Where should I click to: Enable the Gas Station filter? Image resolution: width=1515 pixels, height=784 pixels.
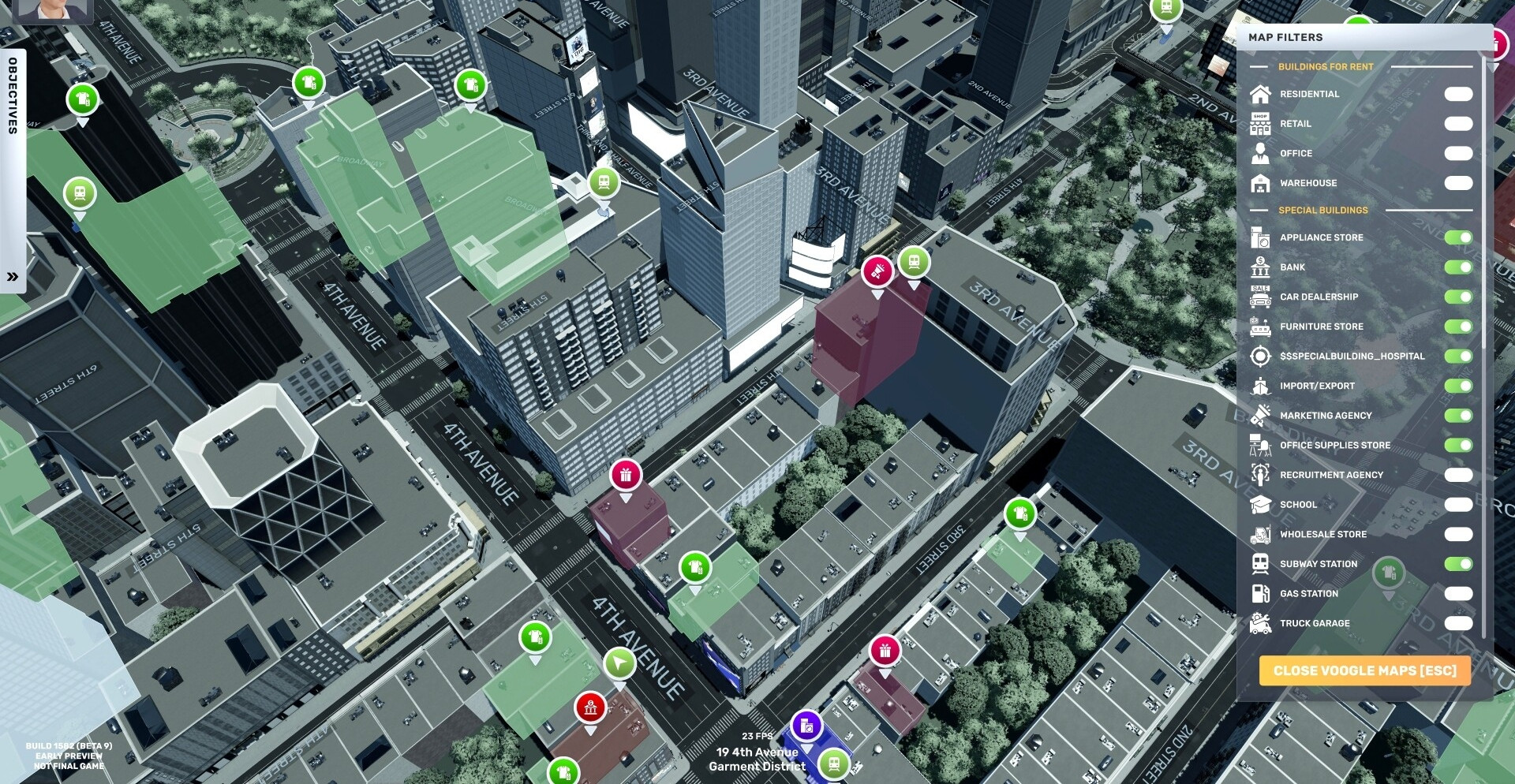point(1457,593)
